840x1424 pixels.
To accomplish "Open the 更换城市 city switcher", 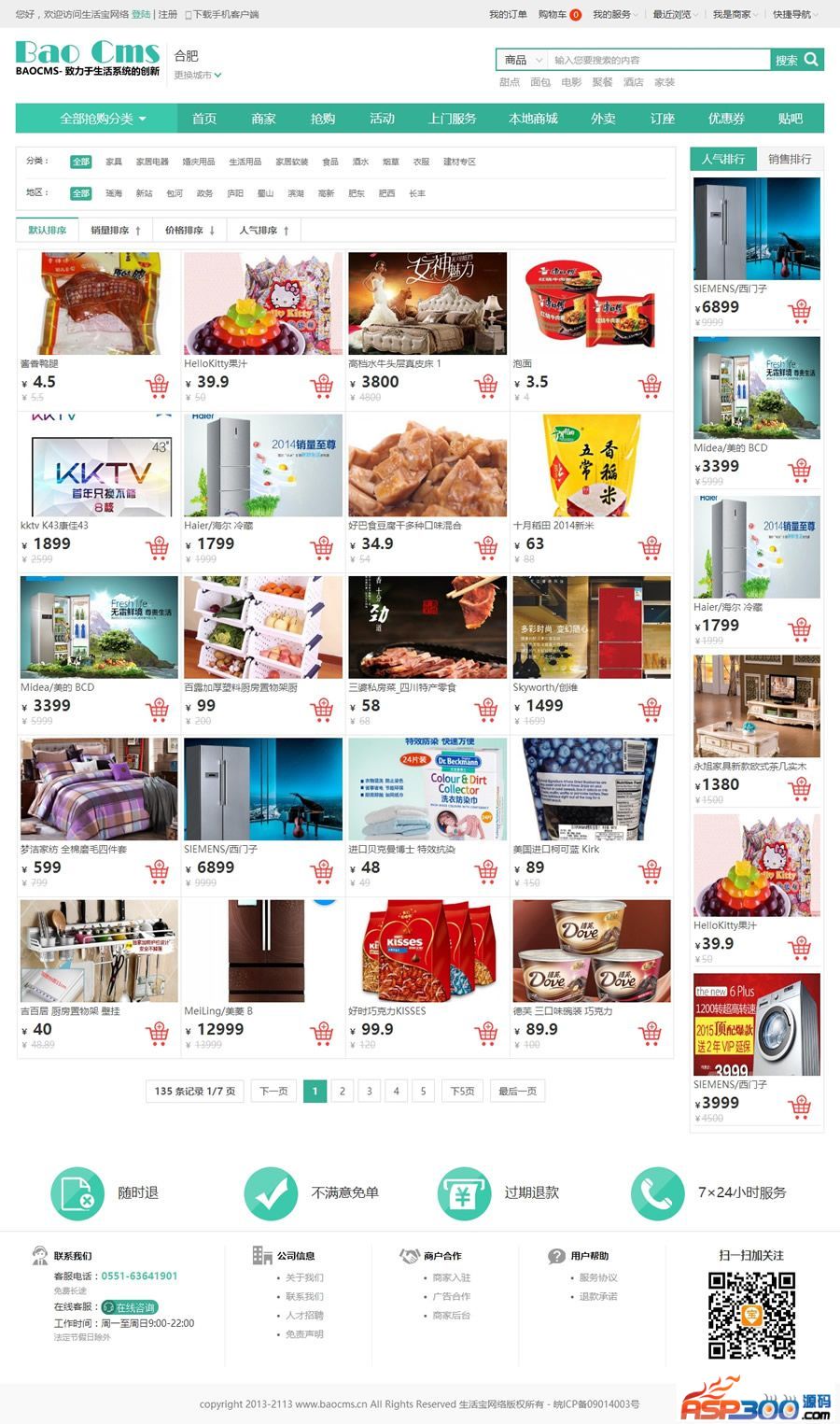I will 197,75.
